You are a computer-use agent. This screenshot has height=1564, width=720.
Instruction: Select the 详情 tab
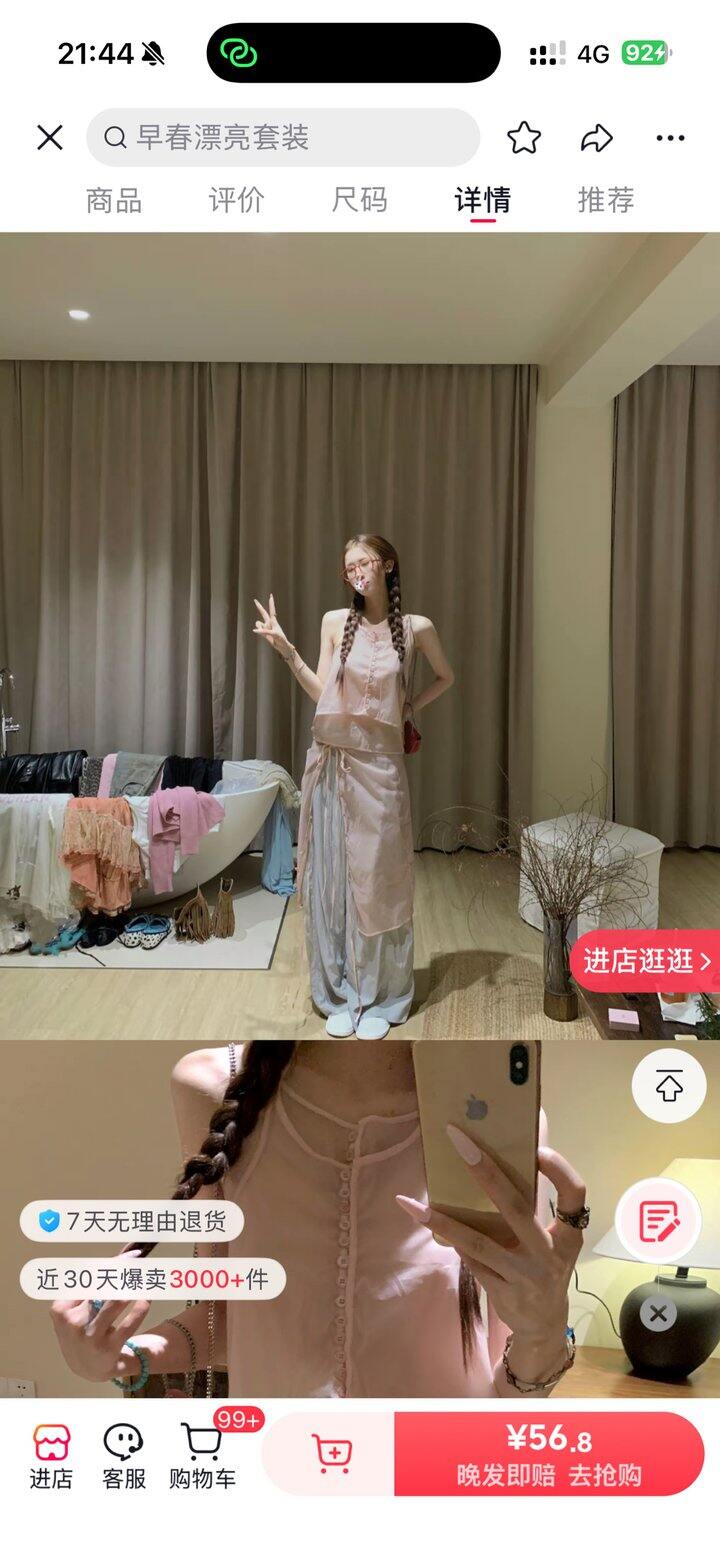pyautogui.click(x=482, y=200)
